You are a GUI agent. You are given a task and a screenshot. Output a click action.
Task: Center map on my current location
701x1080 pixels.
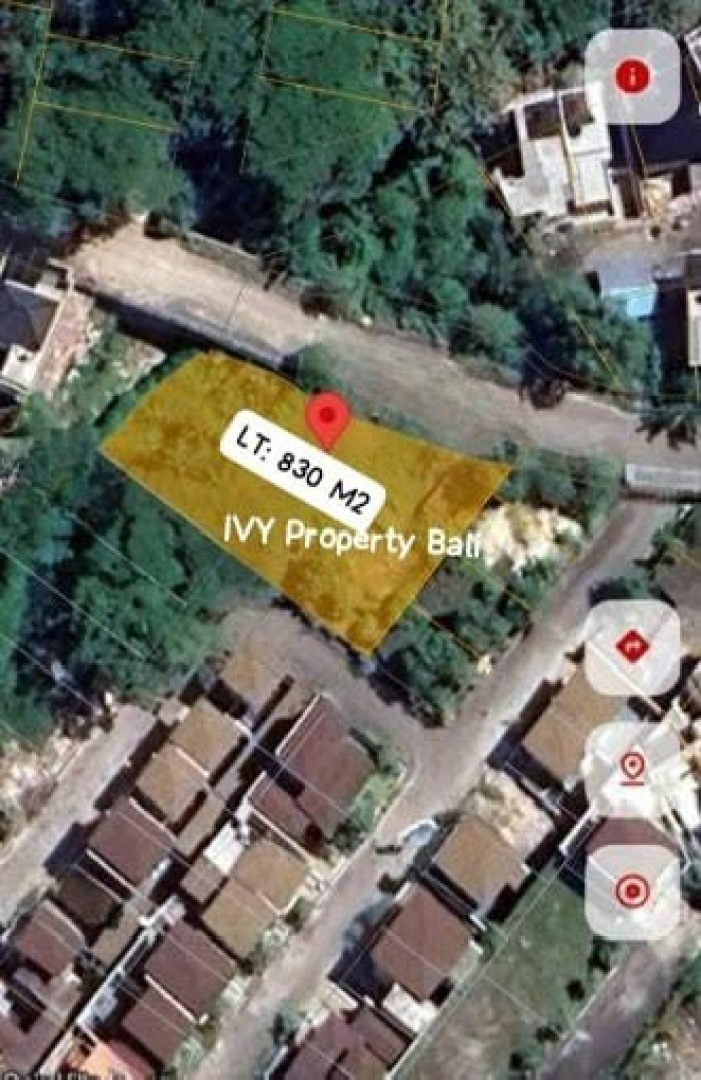[x=632, y=890]
